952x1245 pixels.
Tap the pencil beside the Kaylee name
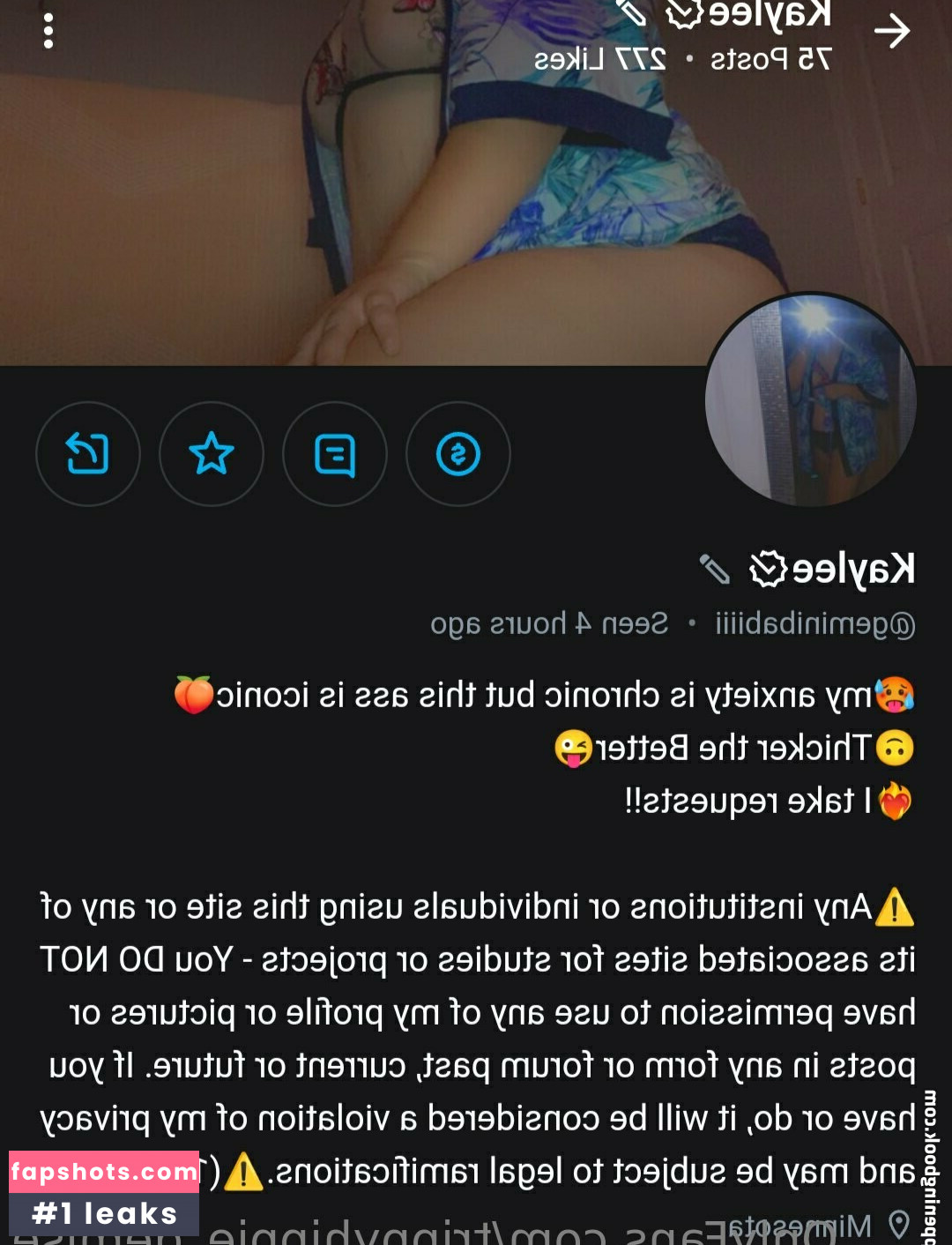pos(714,570)
